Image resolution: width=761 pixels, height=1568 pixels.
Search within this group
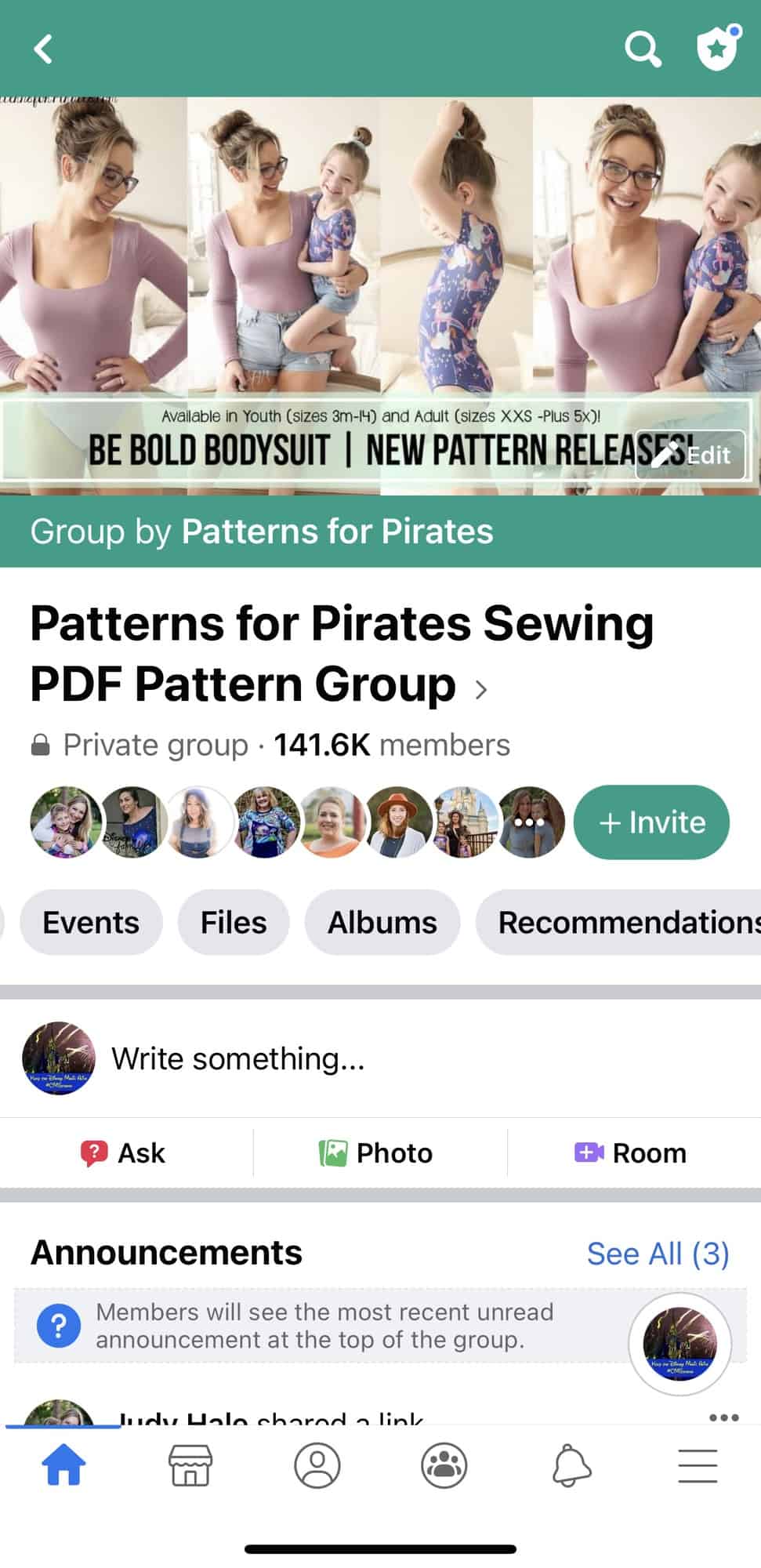coord(642,49)
